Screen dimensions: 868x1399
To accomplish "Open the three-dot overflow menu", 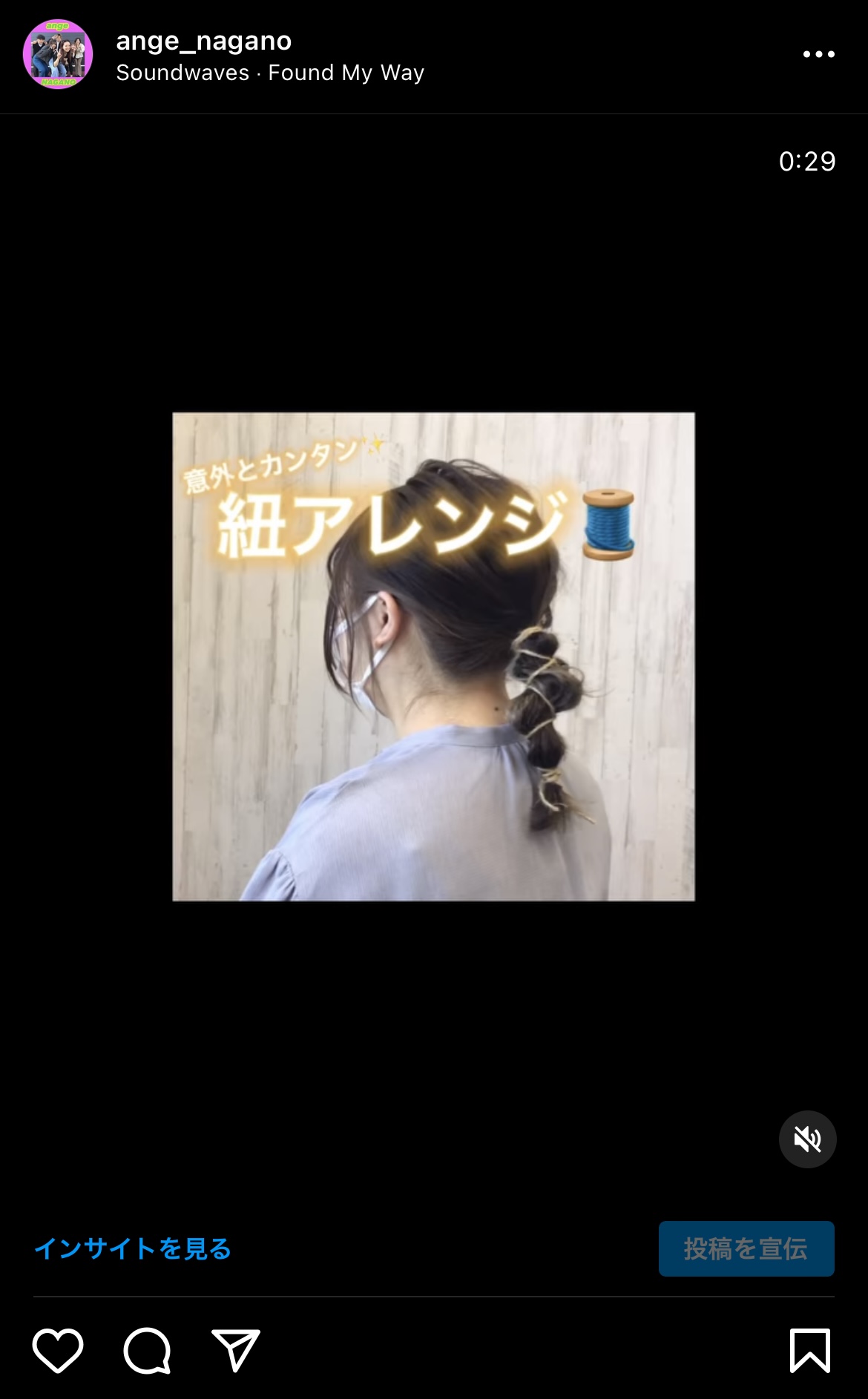I will (x=818, y=54).
